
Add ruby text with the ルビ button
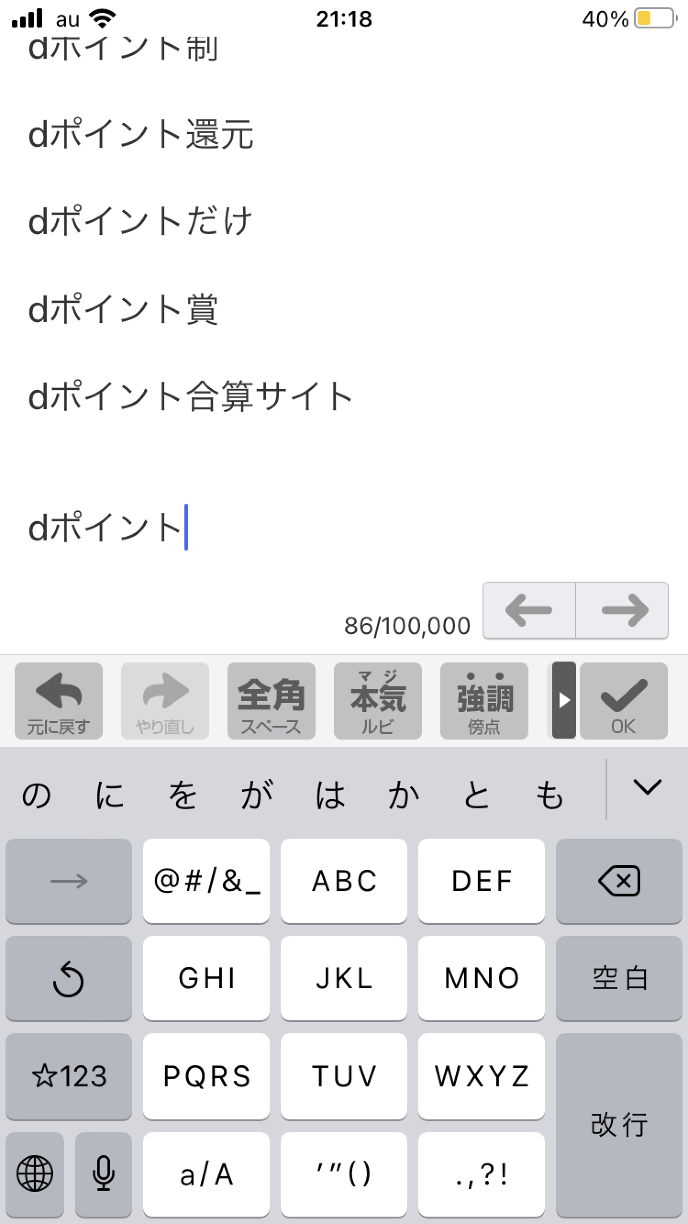[378, 700]
